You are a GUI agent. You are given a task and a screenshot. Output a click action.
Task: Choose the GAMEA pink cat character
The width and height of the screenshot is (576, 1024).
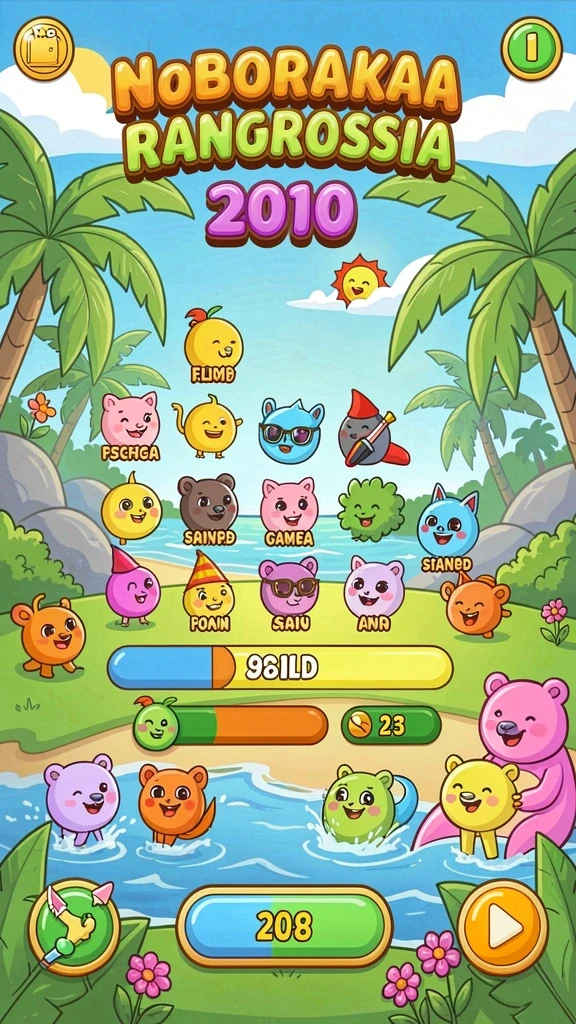coord(289,511)
